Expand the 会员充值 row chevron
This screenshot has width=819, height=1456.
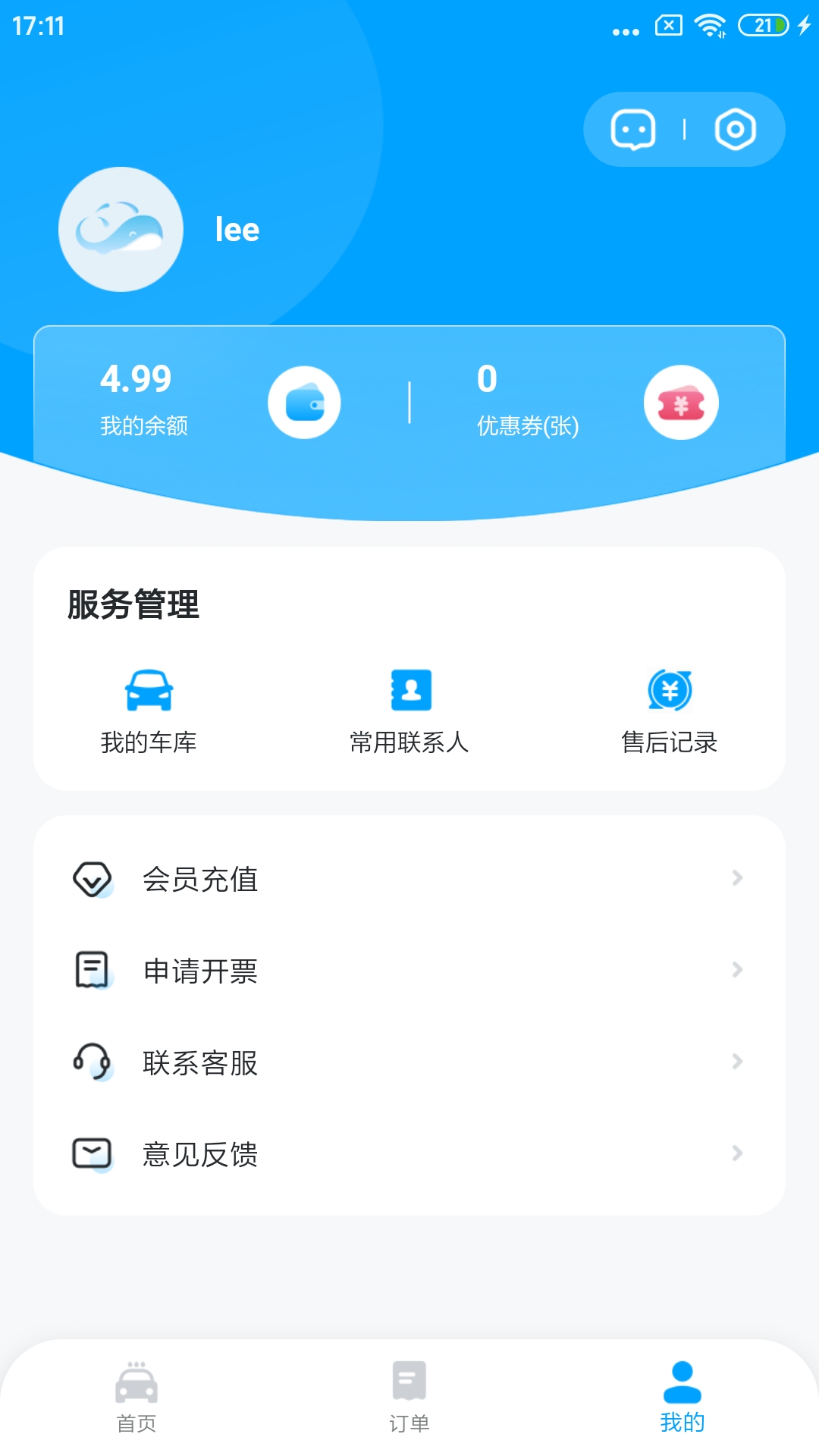pos(735,880)
